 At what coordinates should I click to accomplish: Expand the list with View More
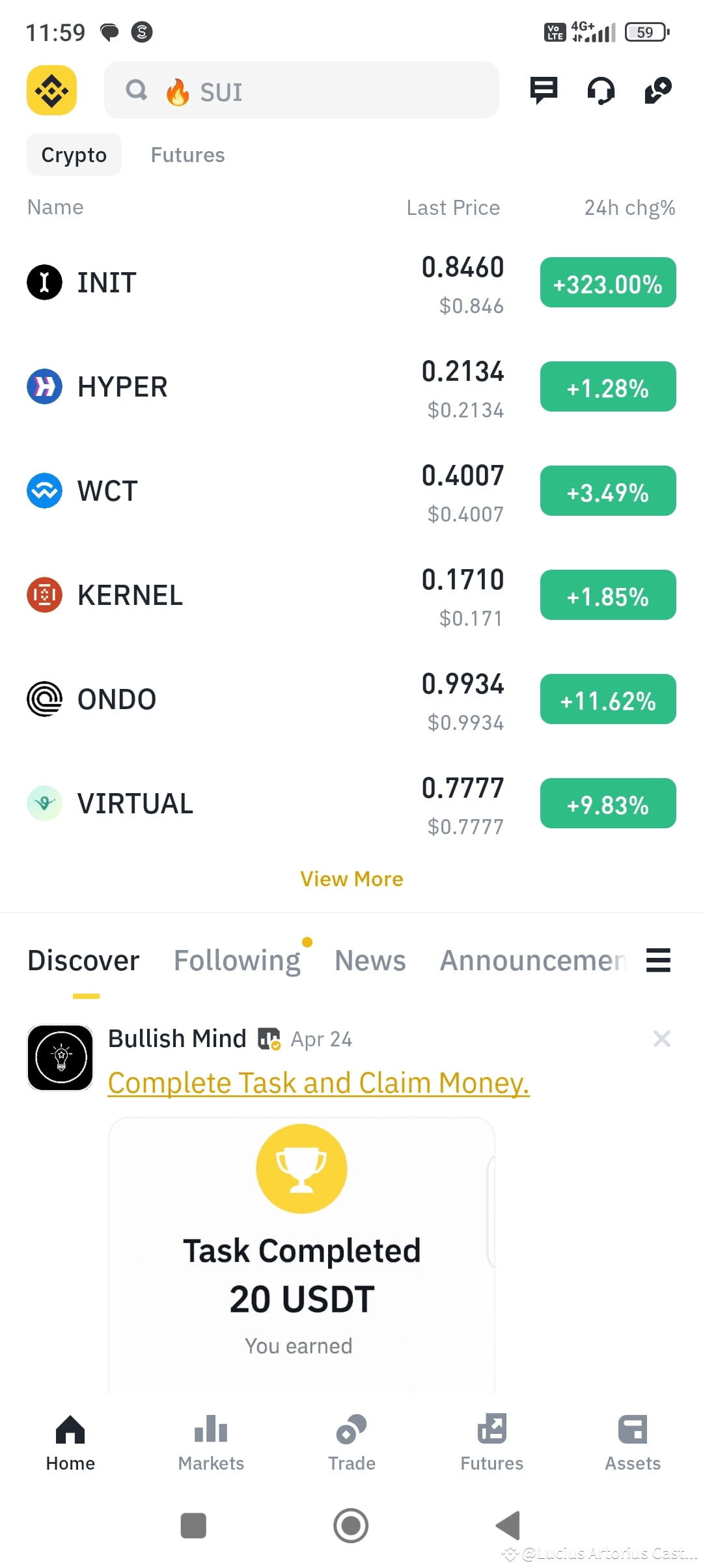tap(351, 878)
